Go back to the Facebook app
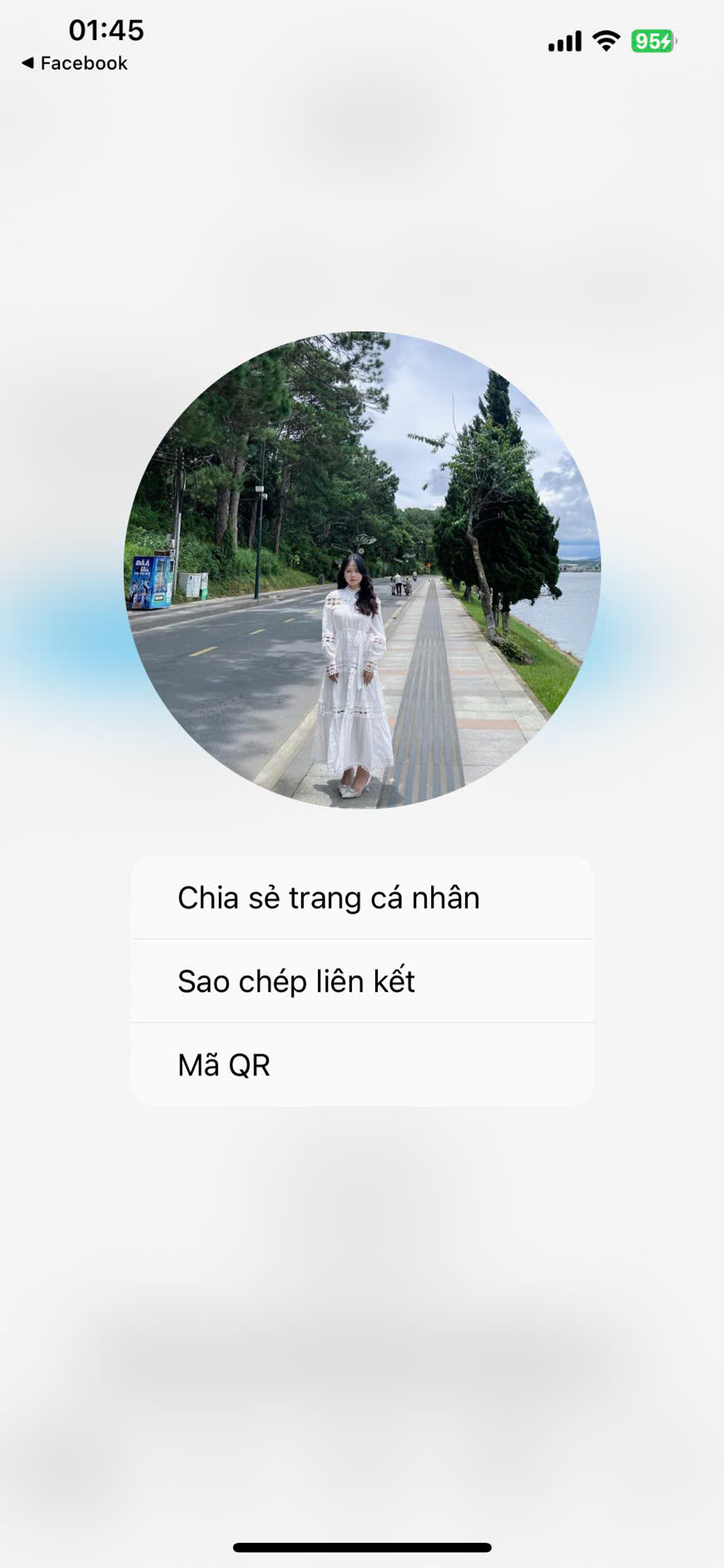 tap(75, 63)
